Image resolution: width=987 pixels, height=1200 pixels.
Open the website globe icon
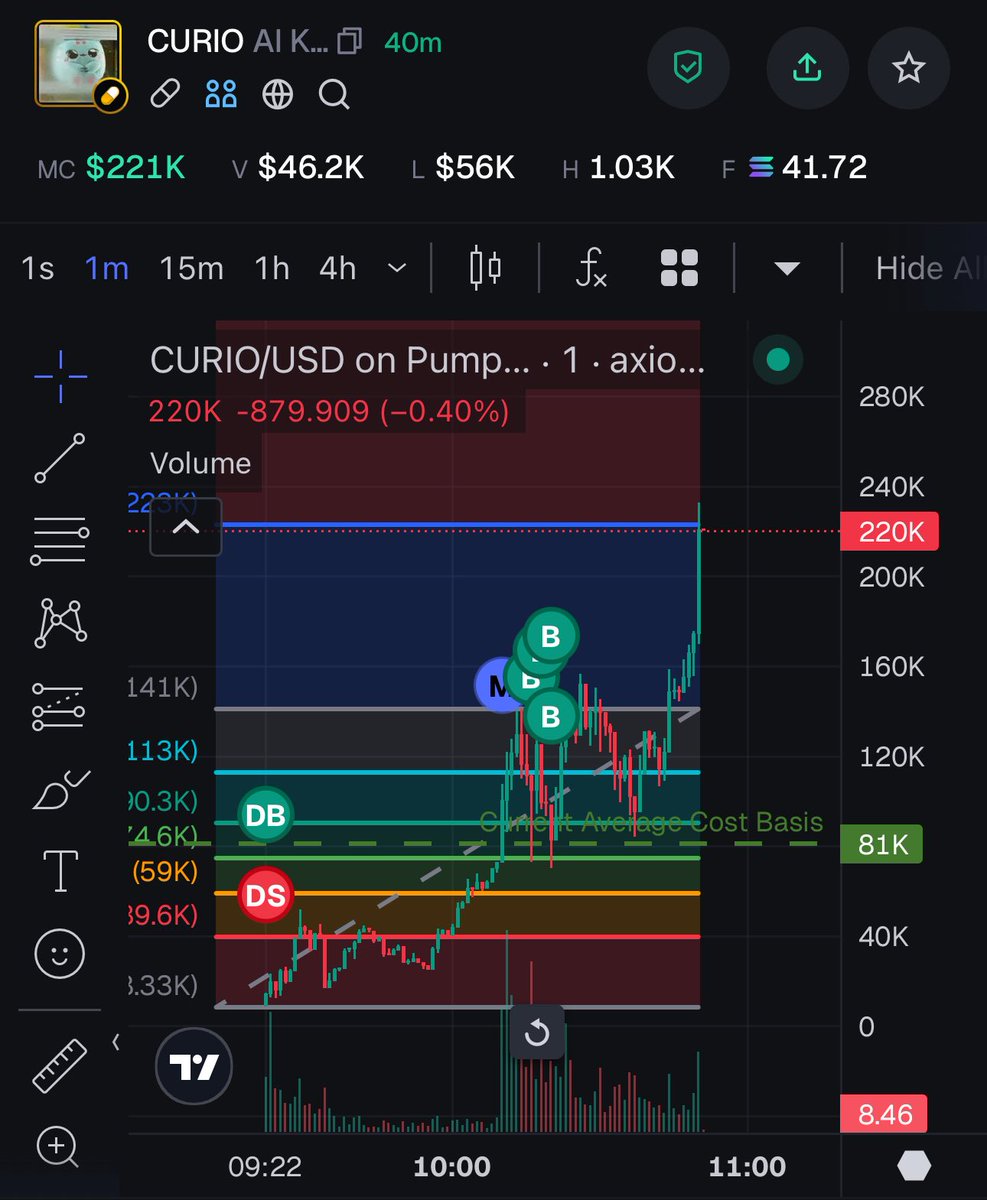278,95
